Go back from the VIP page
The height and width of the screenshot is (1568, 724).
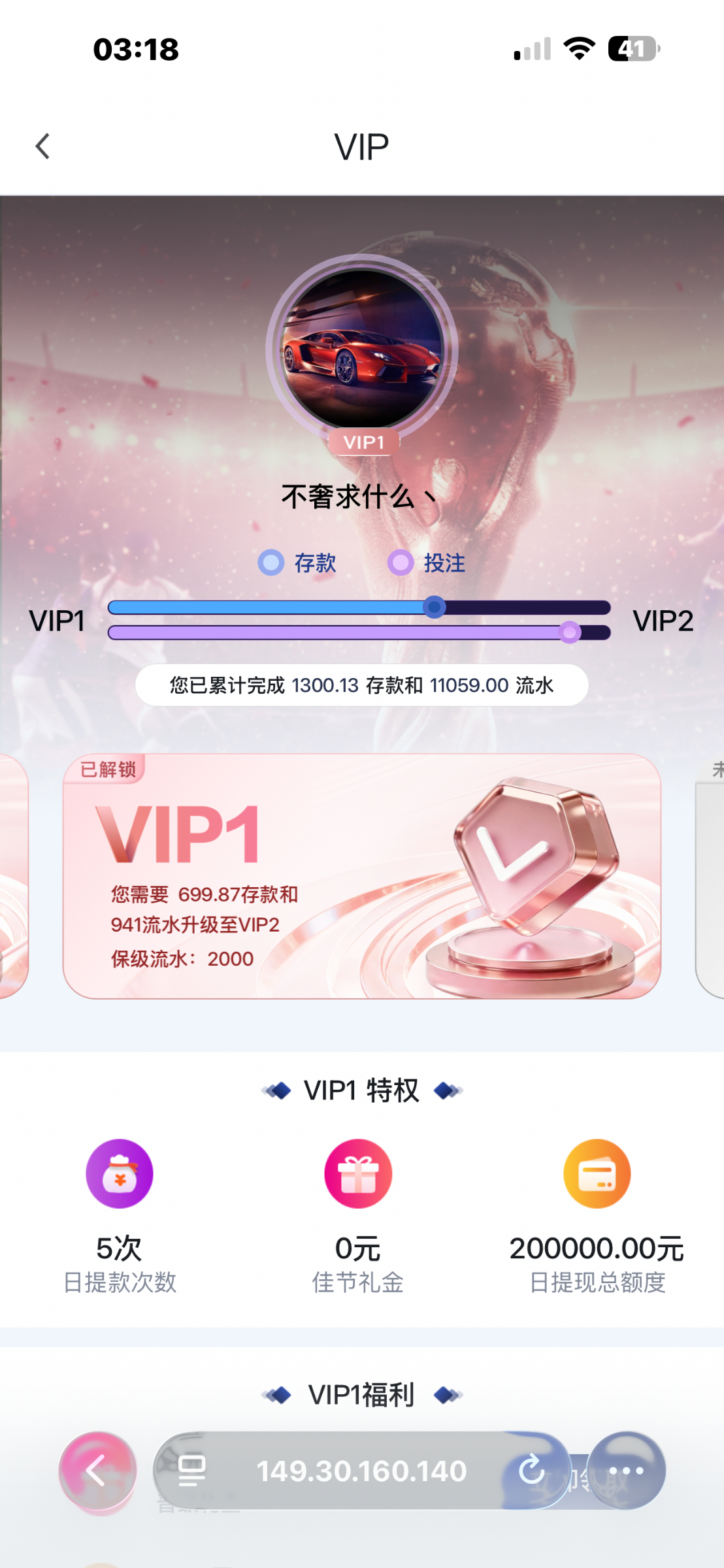point(43,146)
